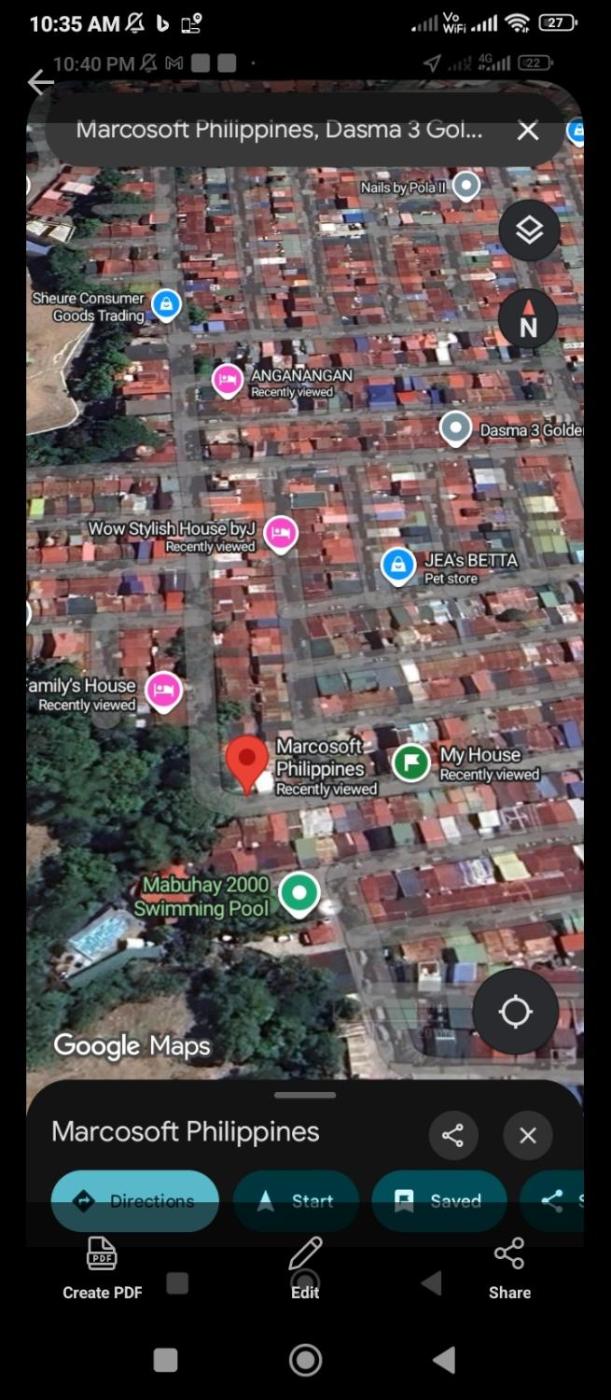Tap the system back button

point(444,1360)
